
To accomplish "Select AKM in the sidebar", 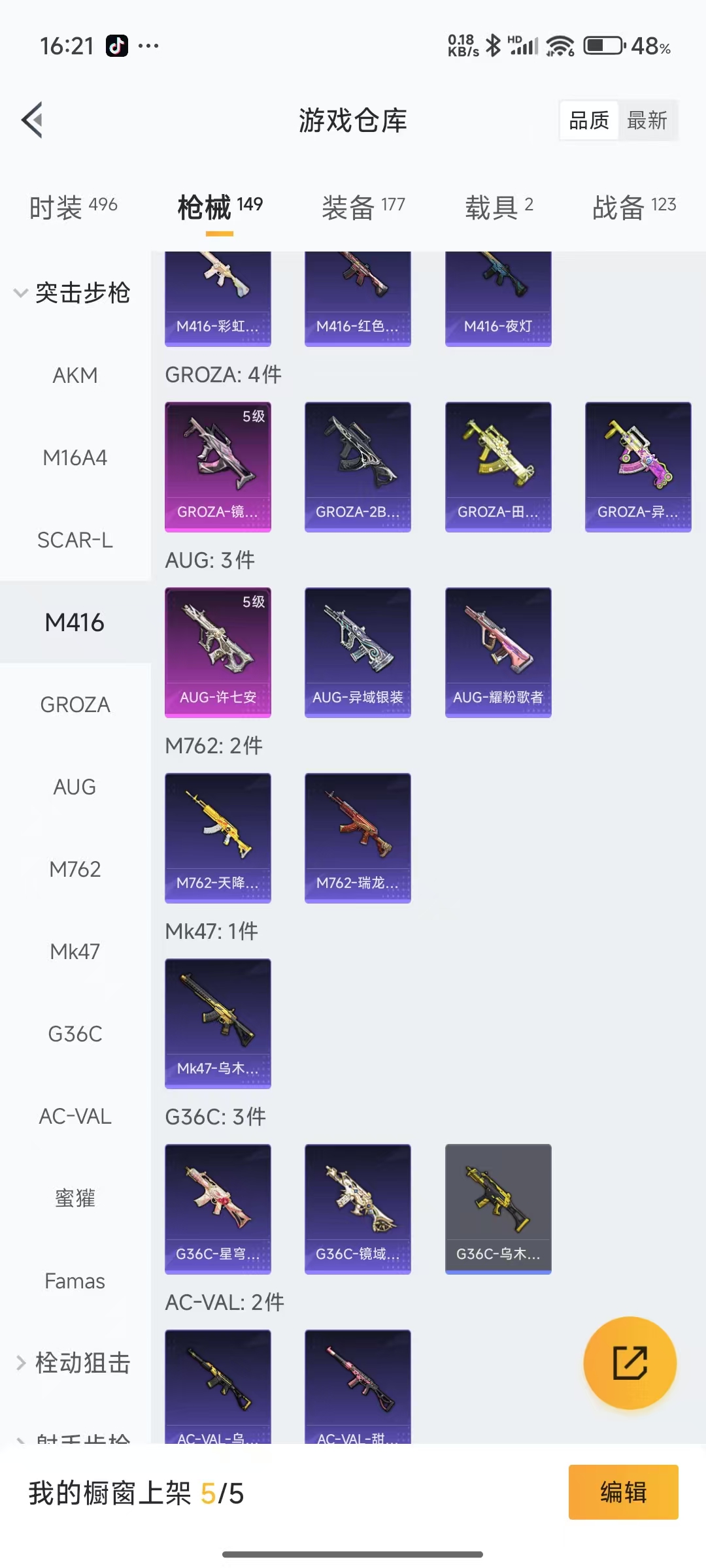I will (x=75, y=376).
